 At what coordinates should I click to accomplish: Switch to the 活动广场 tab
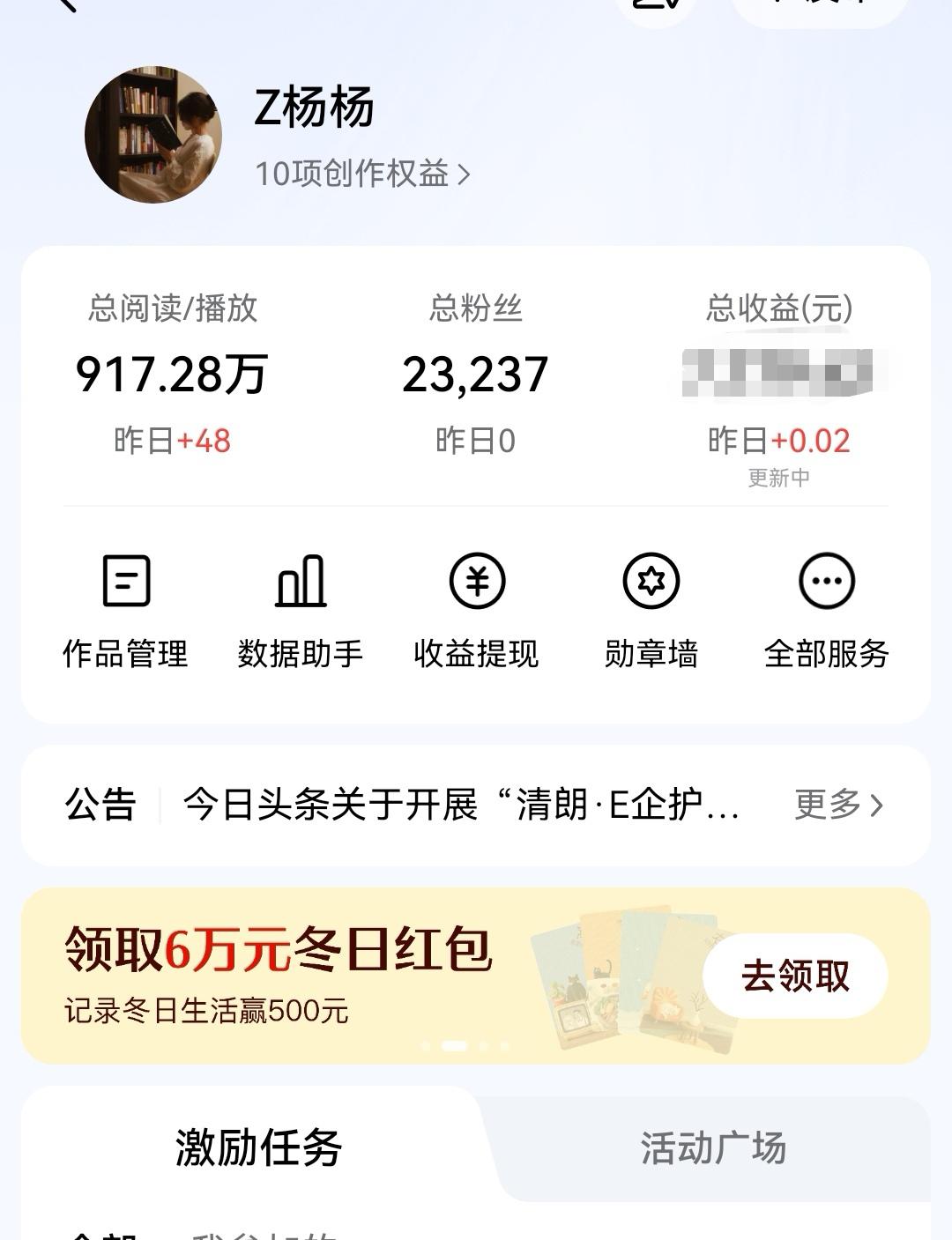coord(714,1147)
